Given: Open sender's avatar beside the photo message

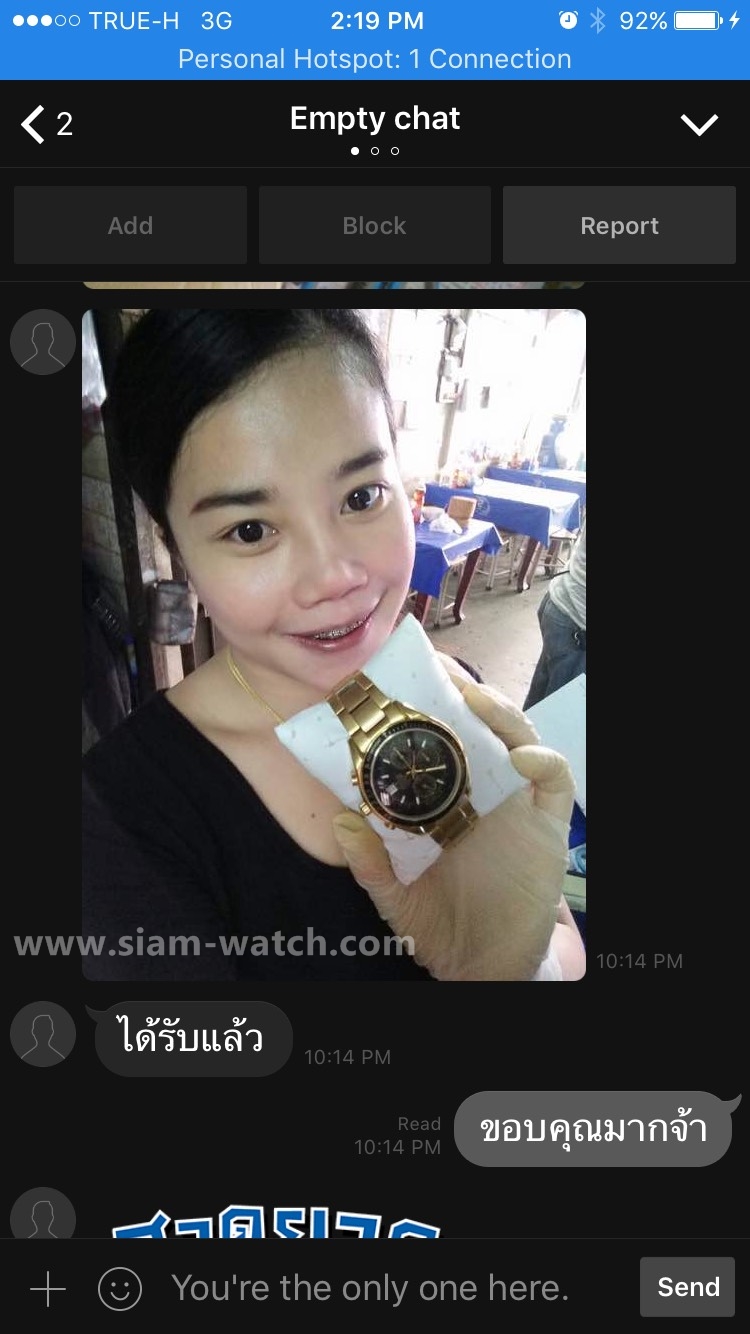Looking at the screenshot, I should pyautogui.click(x=42, y=342).
